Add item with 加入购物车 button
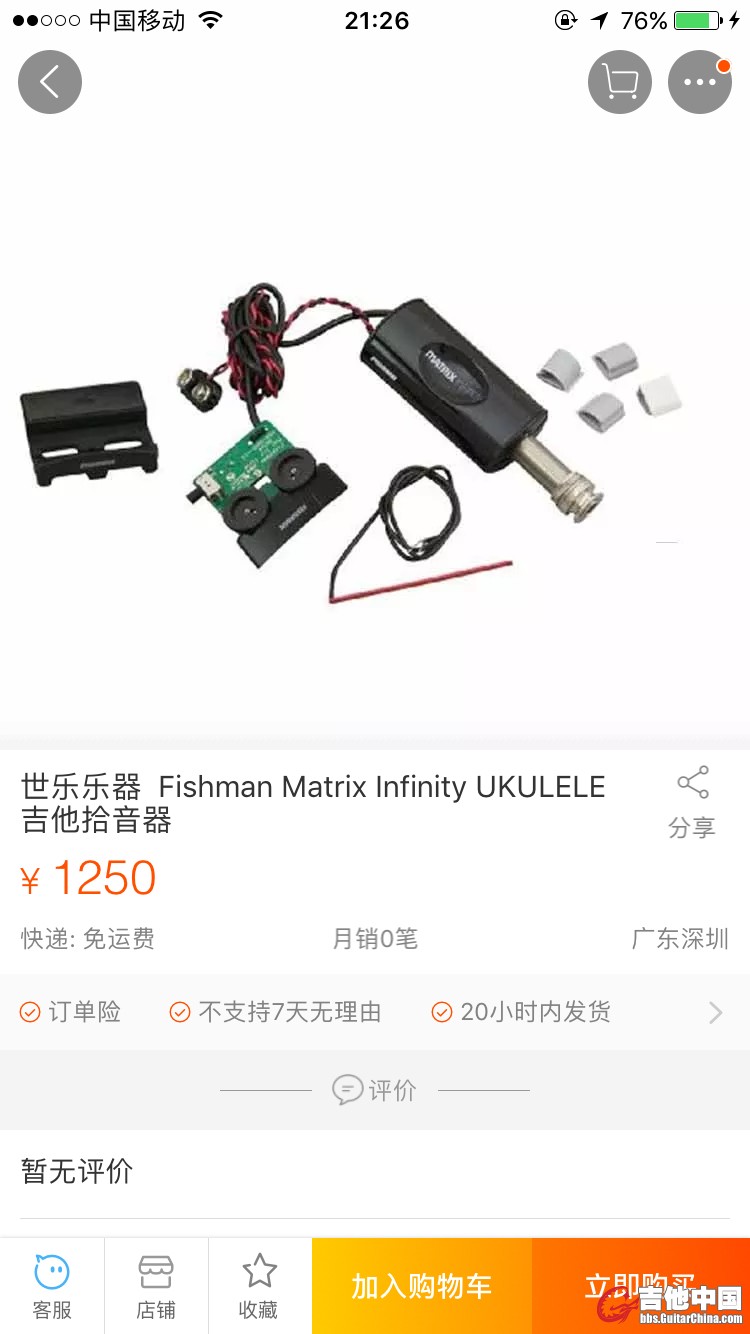The width and height of the screenshot is (750, 1334). tap(421, 1286)
